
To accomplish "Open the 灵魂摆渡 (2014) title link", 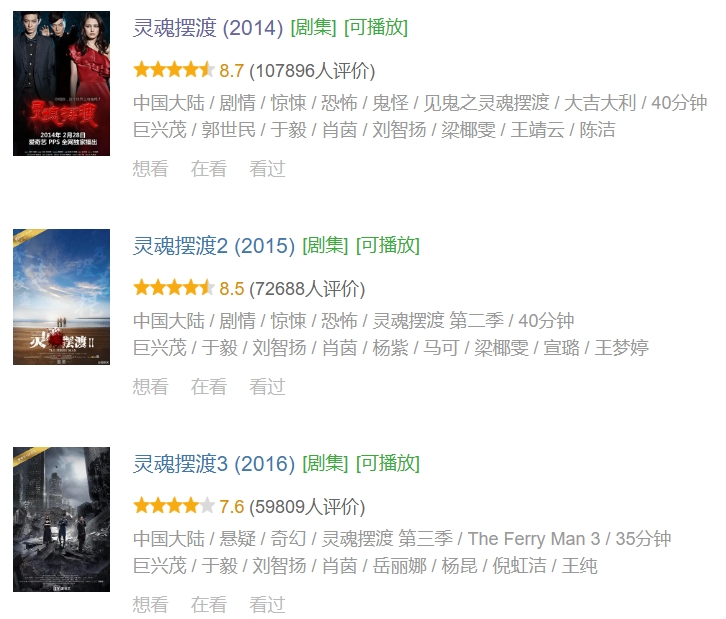I will tap(208, 28).
